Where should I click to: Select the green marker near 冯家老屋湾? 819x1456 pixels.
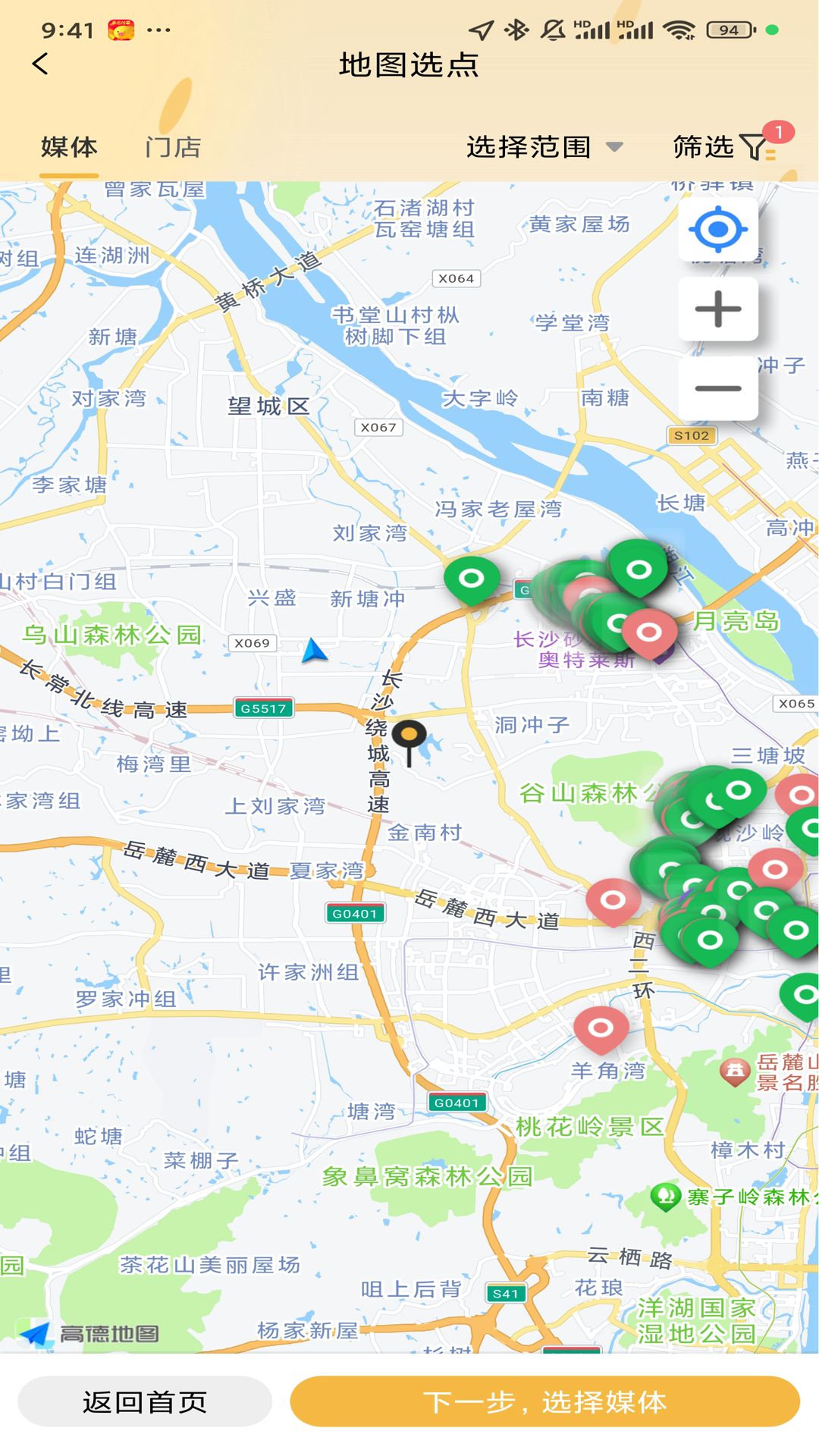[471, 579]
